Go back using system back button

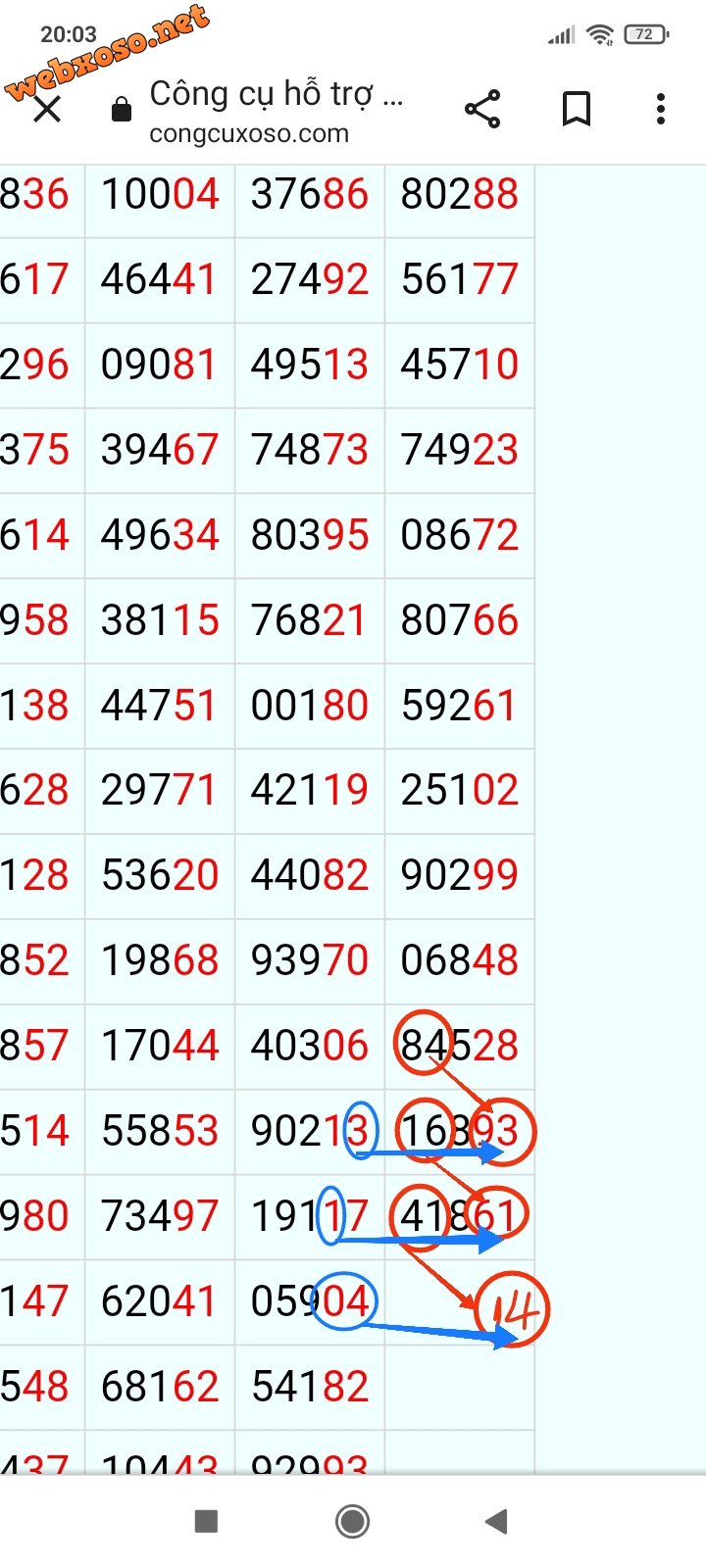tap(496, 1521)
